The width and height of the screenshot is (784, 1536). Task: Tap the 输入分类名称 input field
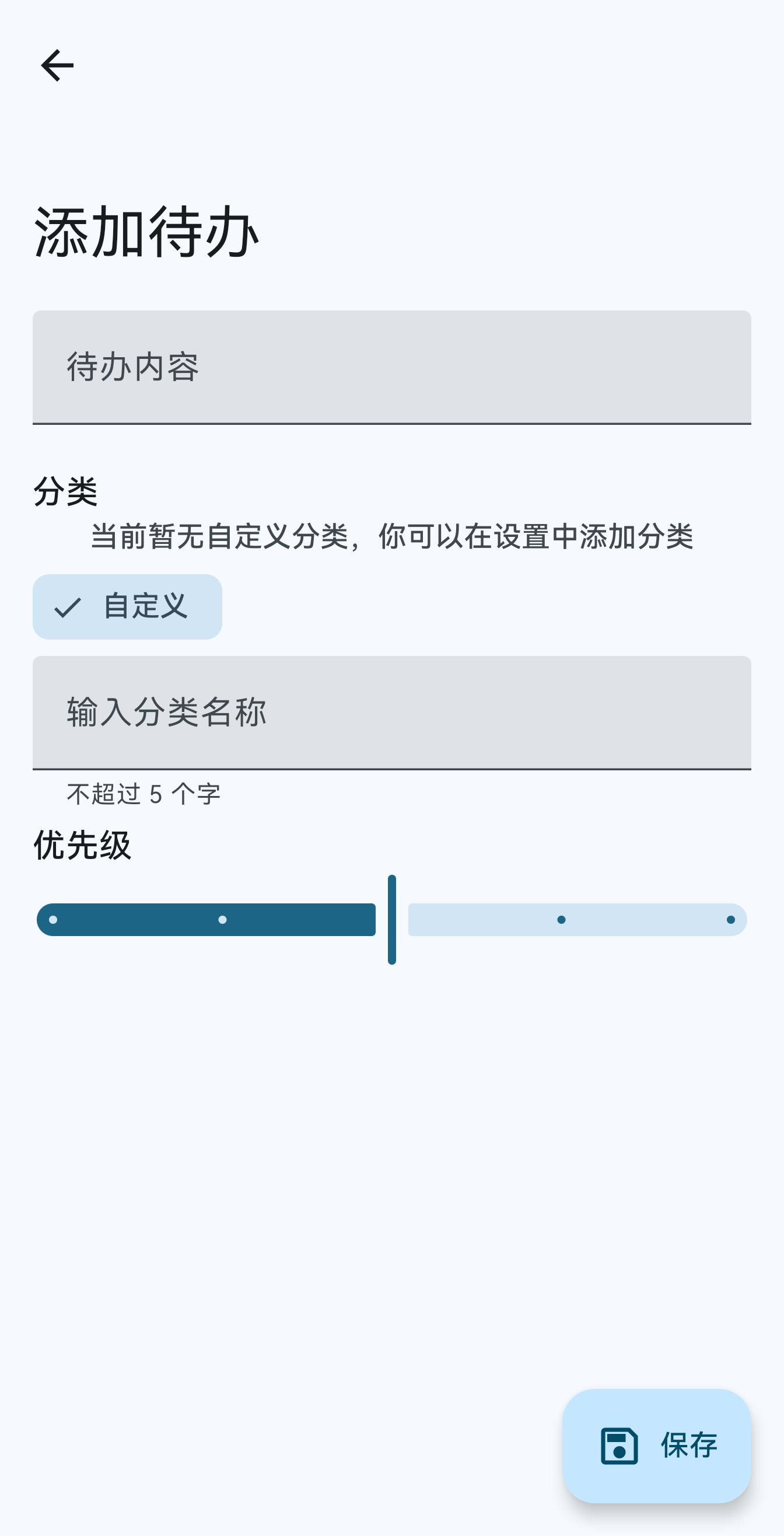point(391,712)
